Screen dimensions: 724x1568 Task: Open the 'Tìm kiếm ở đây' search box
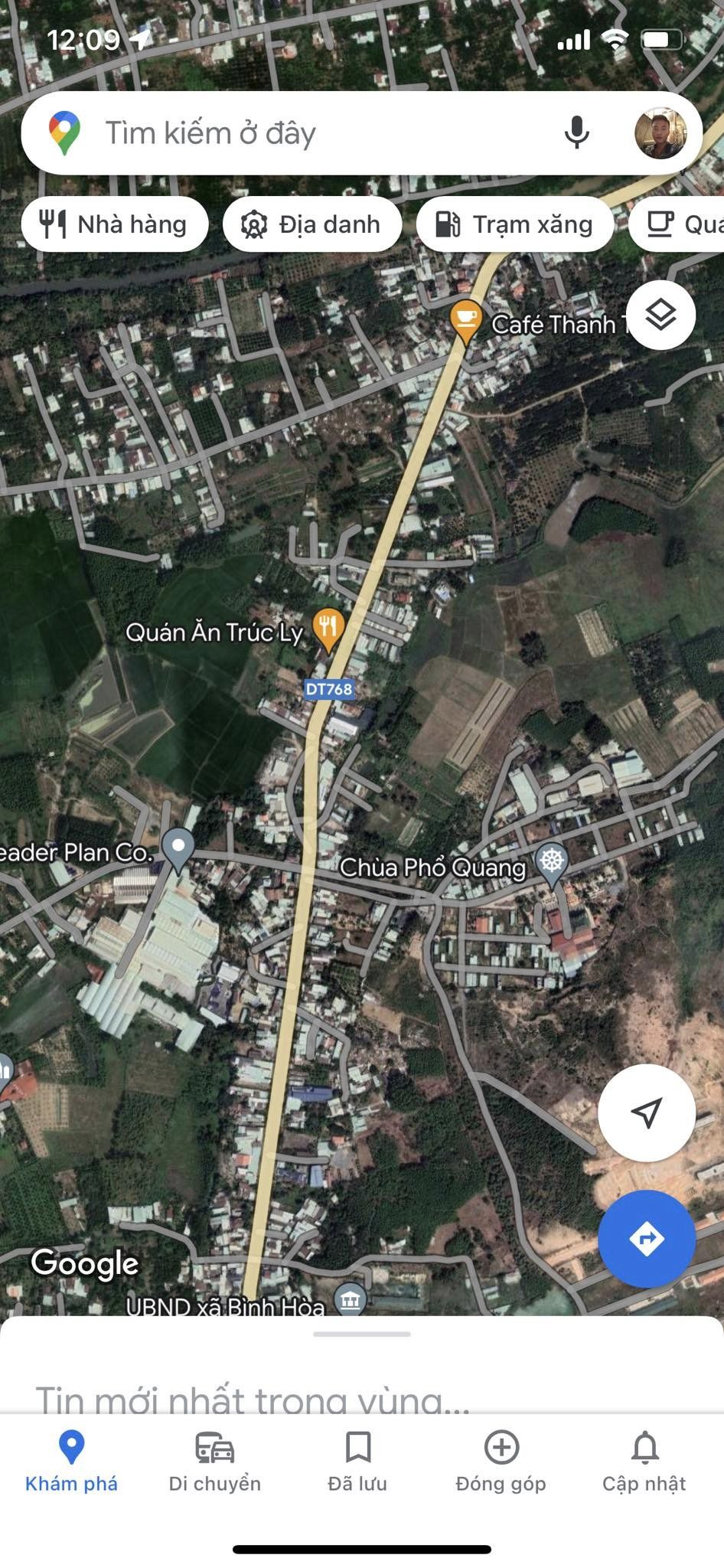pos(306,133)
